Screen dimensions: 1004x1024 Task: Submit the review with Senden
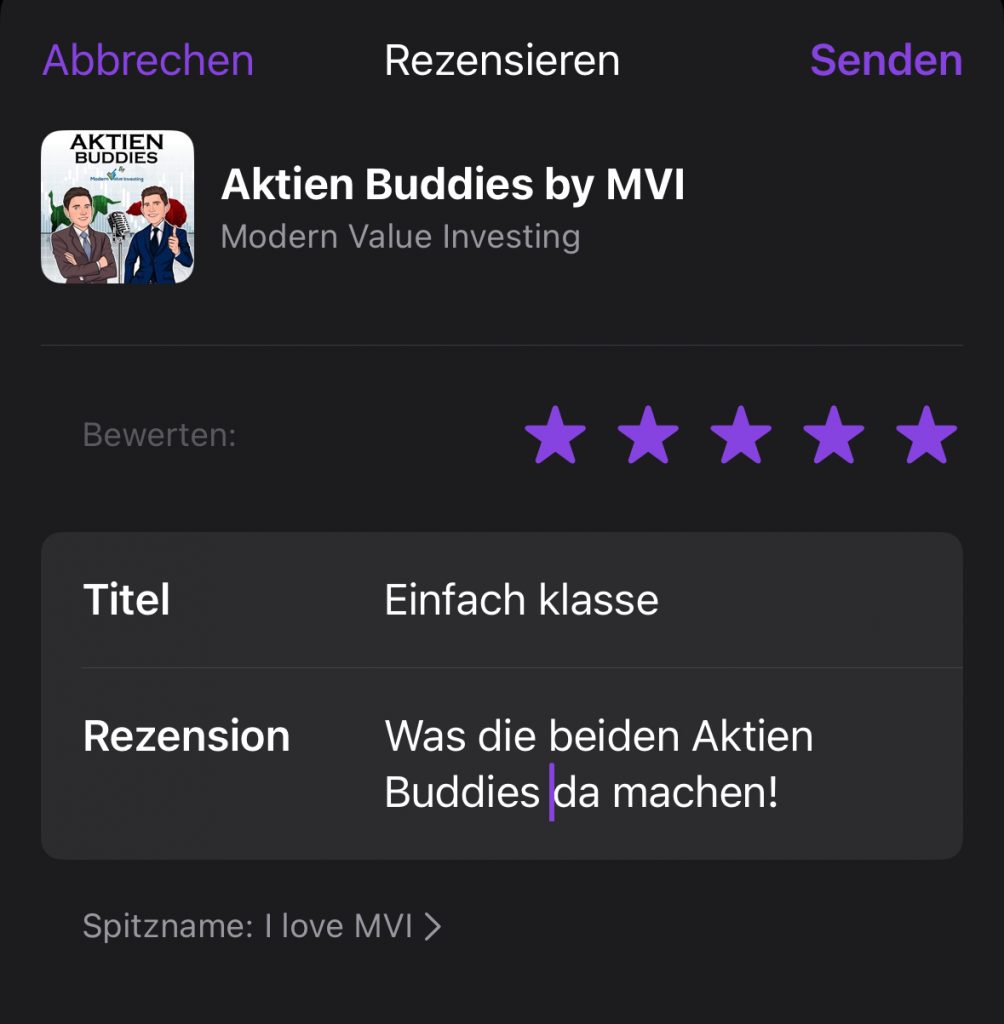(x=885, y=61)
